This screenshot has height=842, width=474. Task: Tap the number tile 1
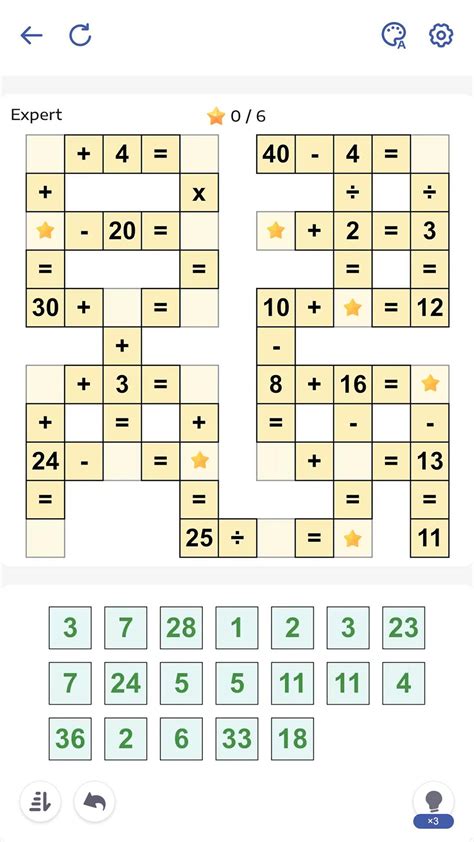coord(237,628)
